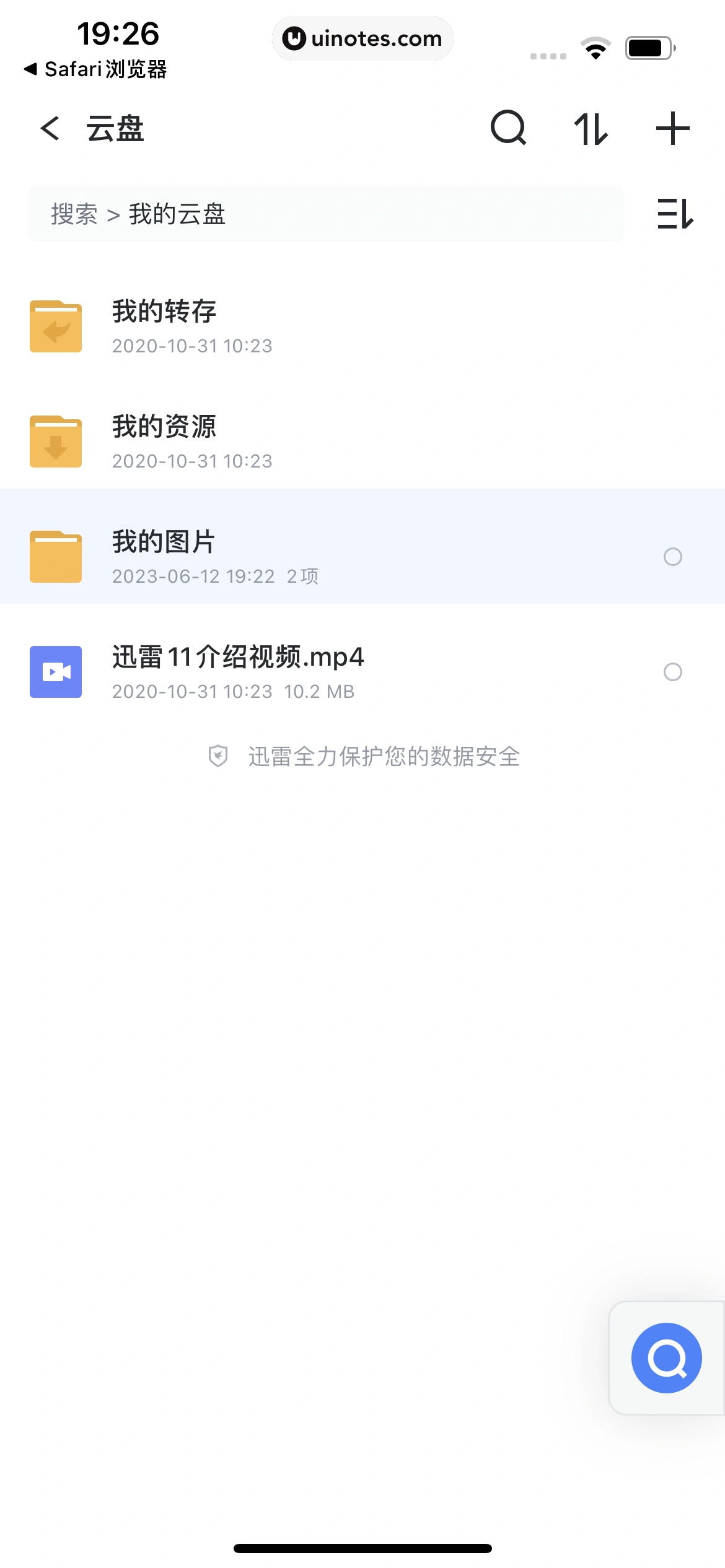
Task: Open the 我的转存 folder
Action: [x=164, y=326]
